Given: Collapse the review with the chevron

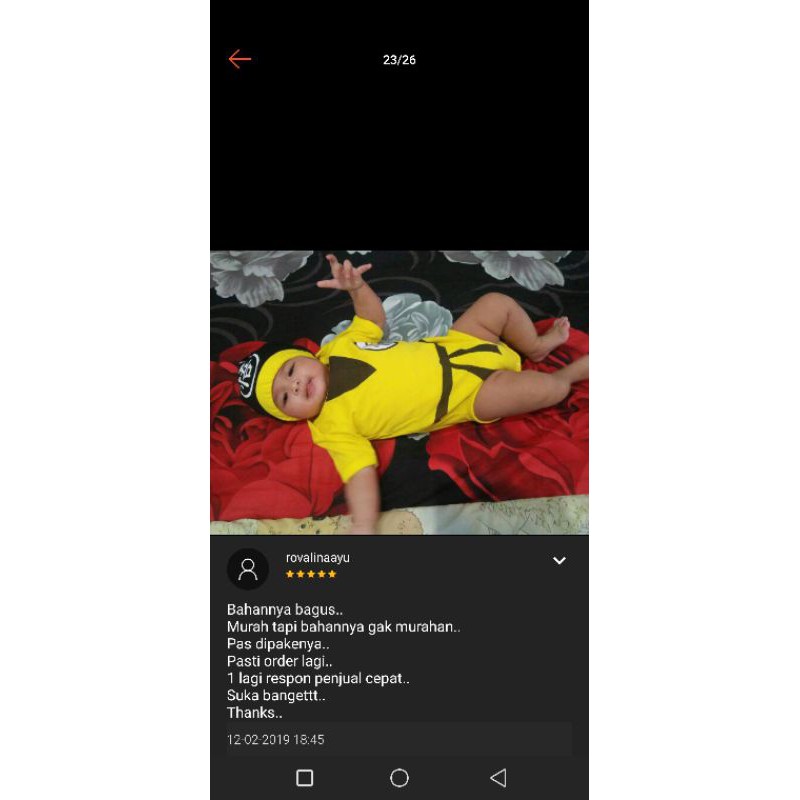Looking at the screenshot, I should coord(559,561).
